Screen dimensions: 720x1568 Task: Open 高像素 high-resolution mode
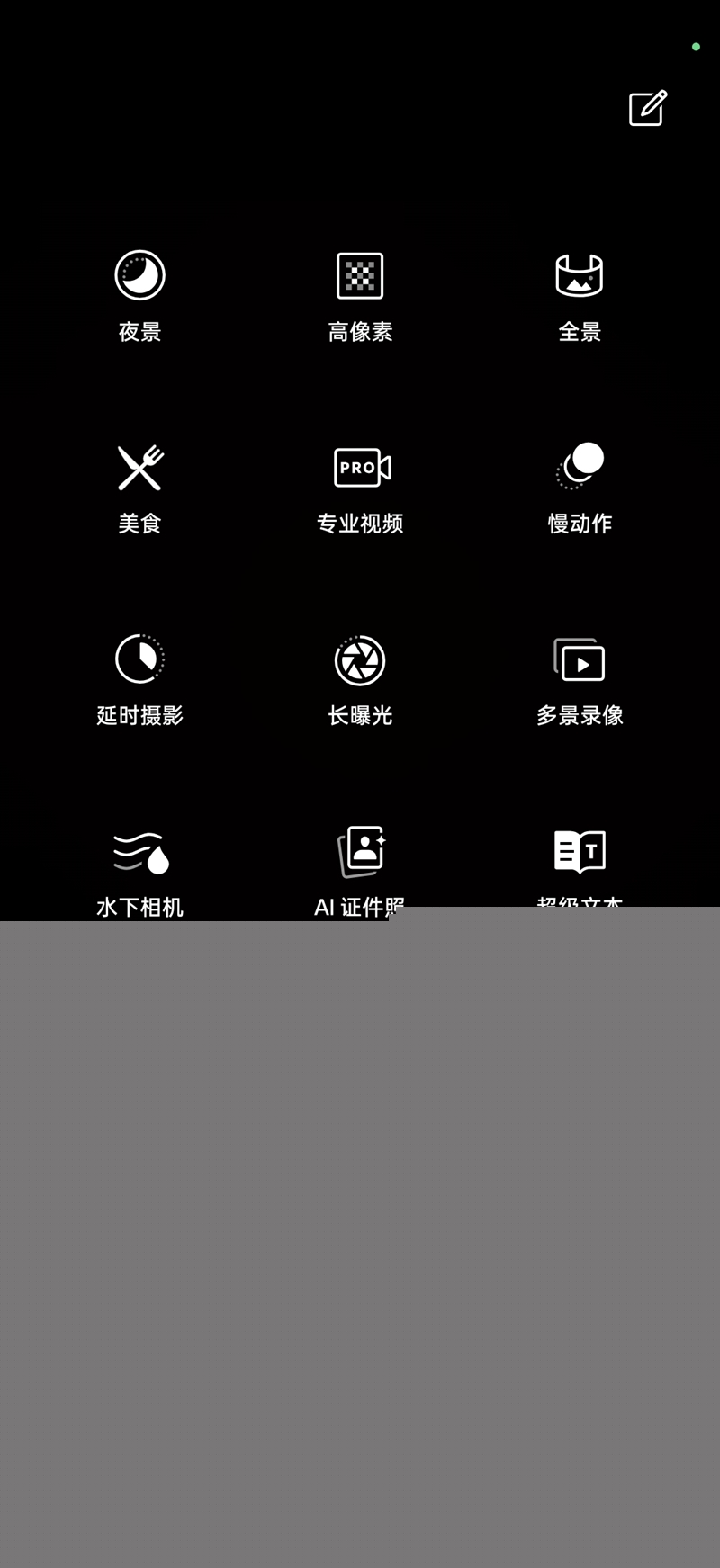360,274
